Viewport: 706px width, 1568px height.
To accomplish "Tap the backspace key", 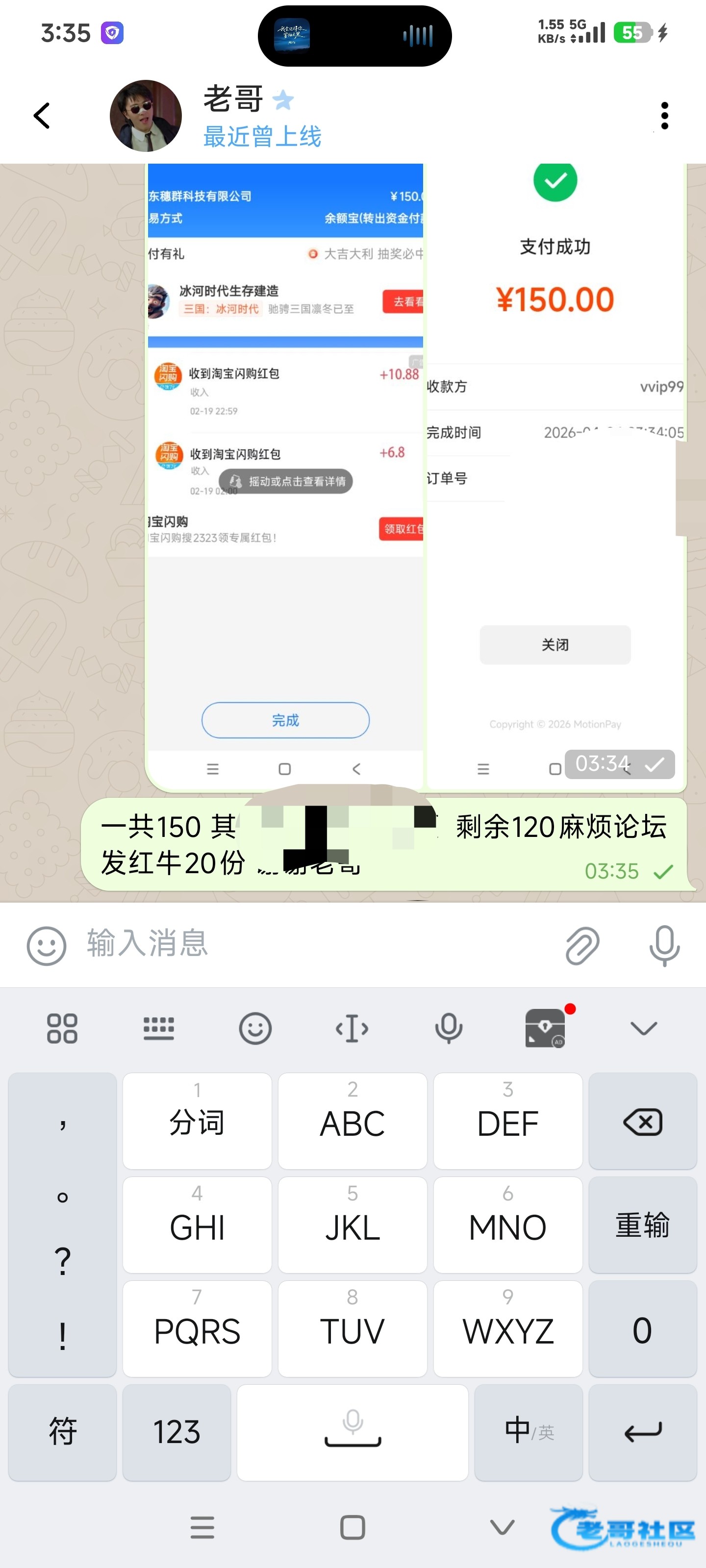I will [642, 1122].
